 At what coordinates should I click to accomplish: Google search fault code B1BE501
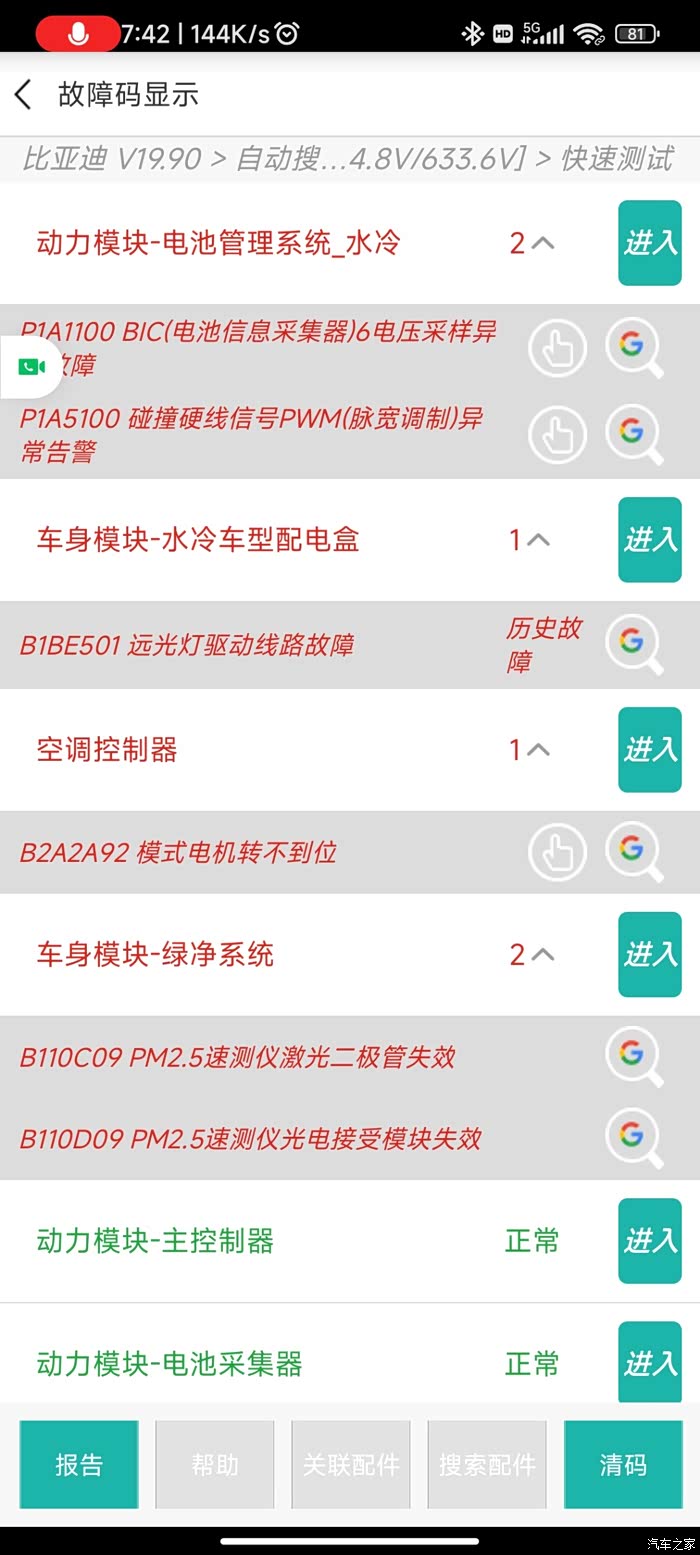click(633, 644)
